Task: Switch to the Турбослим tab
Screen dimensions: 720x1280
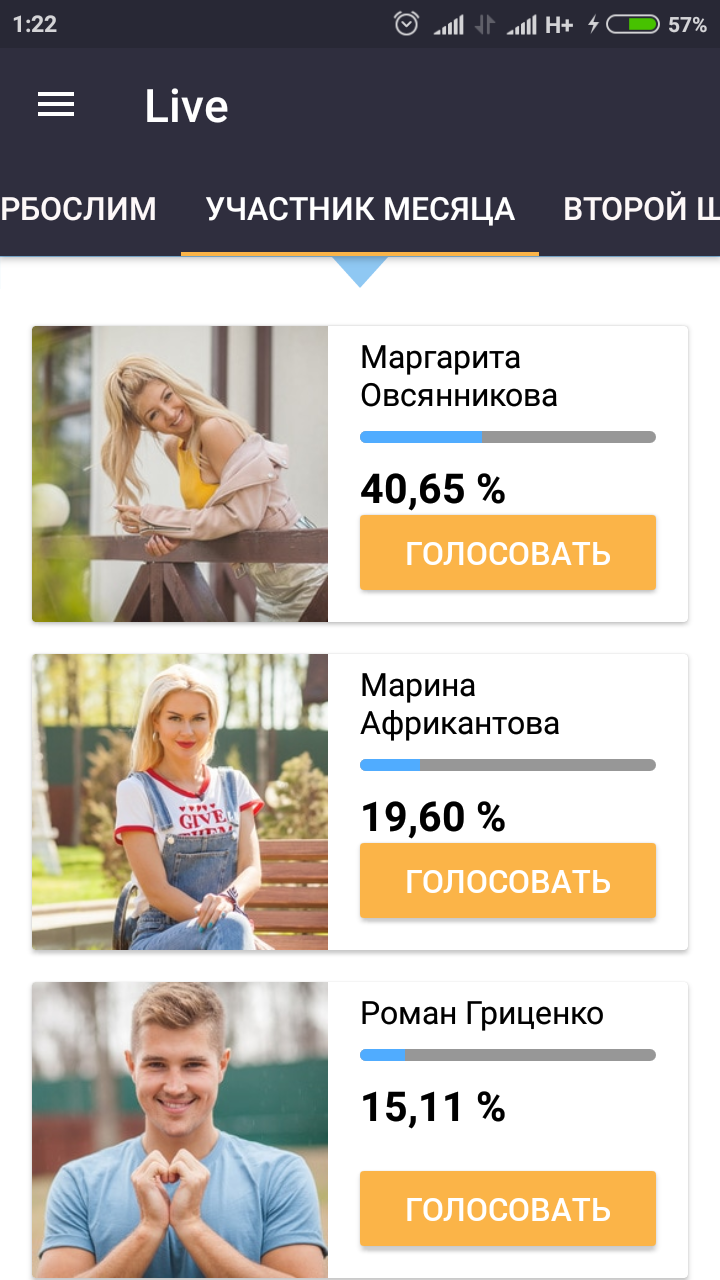Action: (78, 209)
